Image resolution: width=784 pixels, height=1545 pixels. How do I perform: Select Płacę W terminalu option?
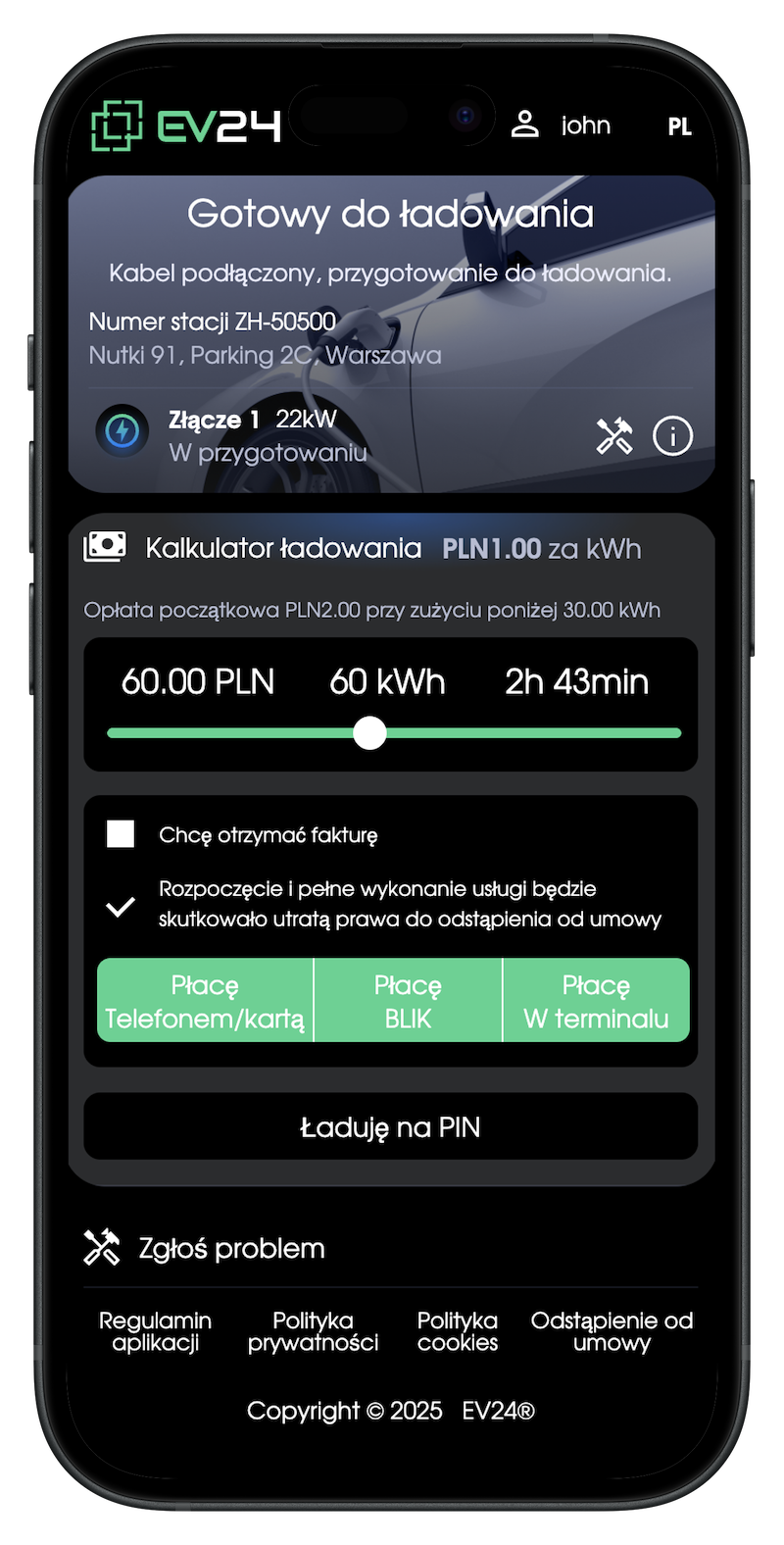pos(596,1001)
